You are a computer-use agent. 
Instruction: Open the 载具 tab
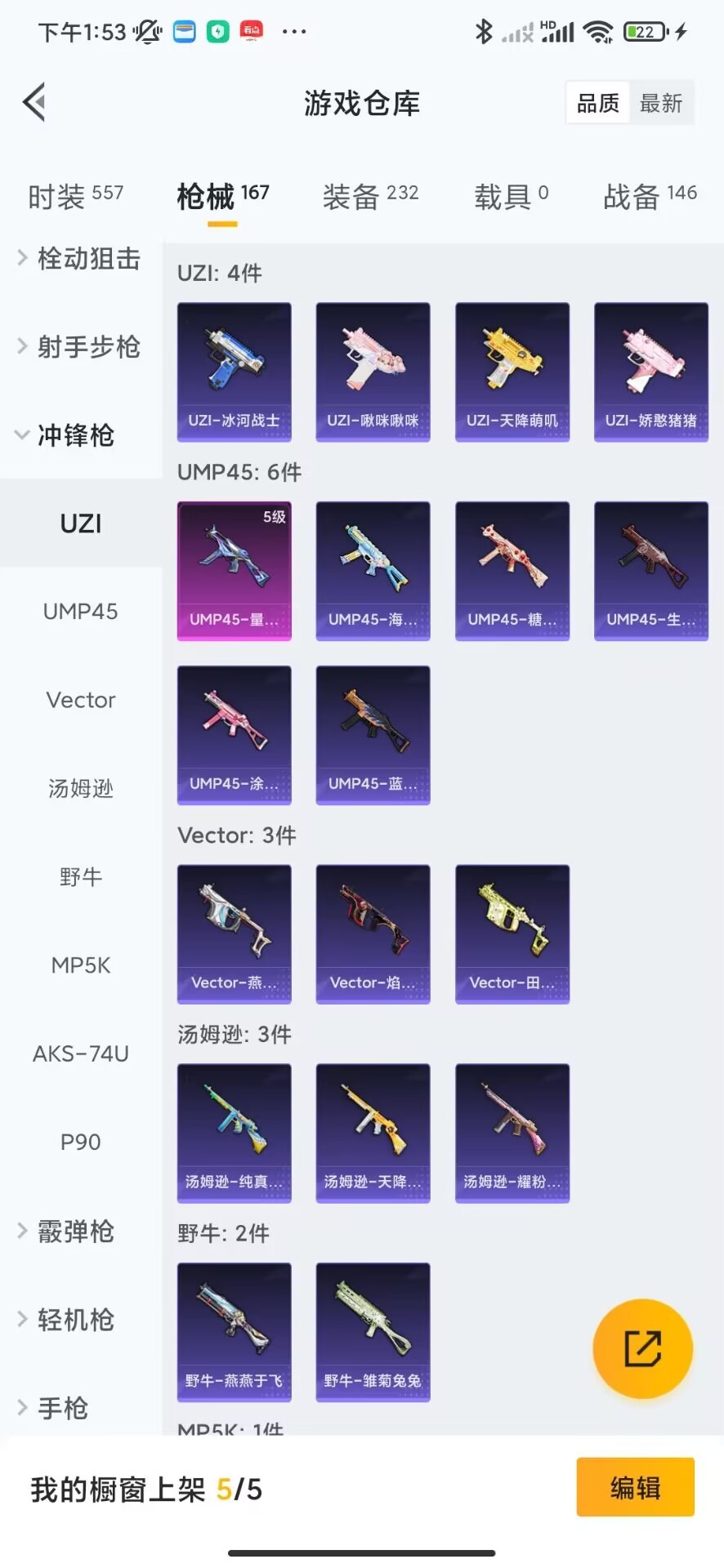pos(511,196)
